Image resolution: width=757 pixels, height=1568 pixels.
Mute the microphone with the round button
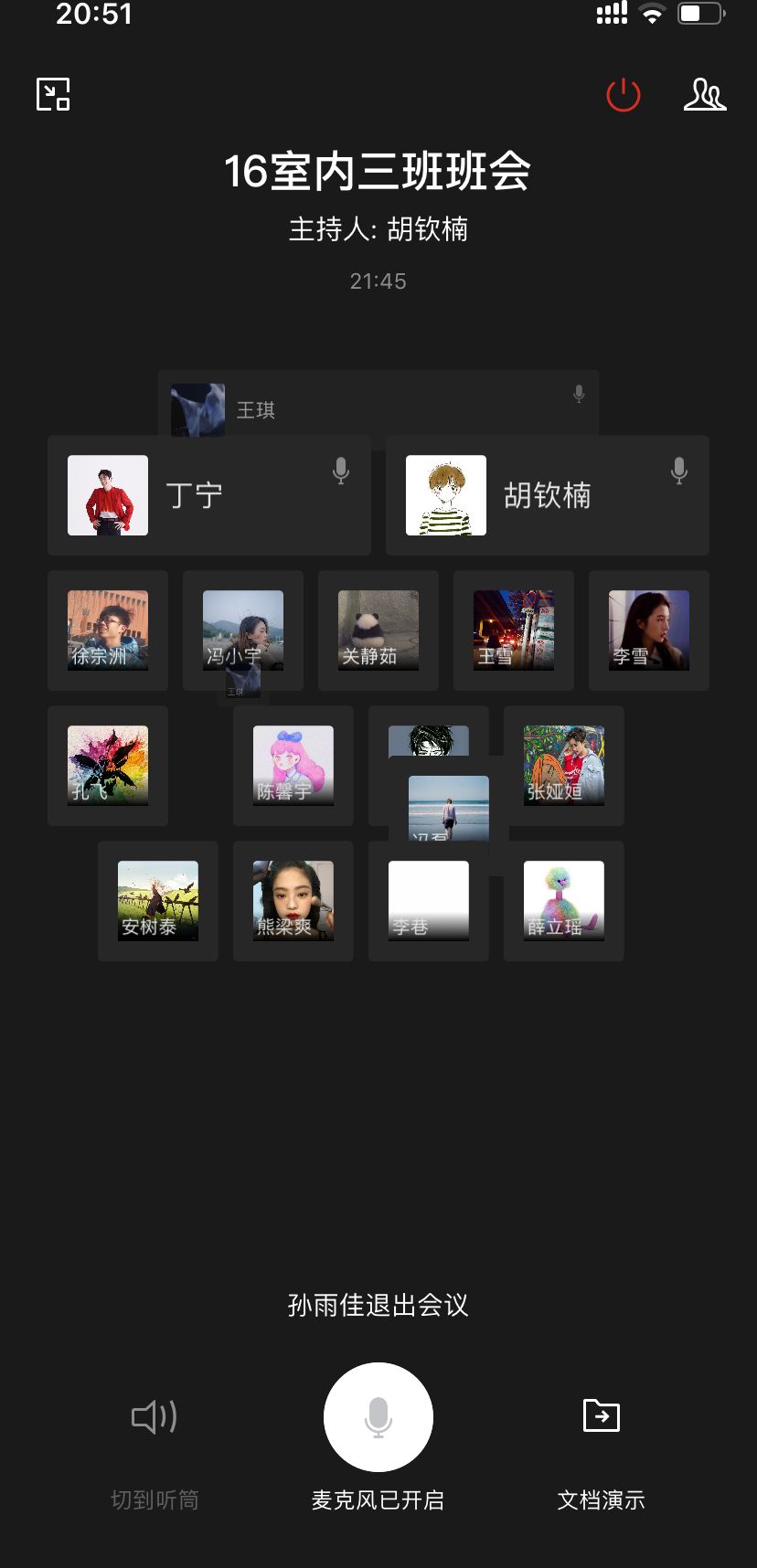(378, 1416)
